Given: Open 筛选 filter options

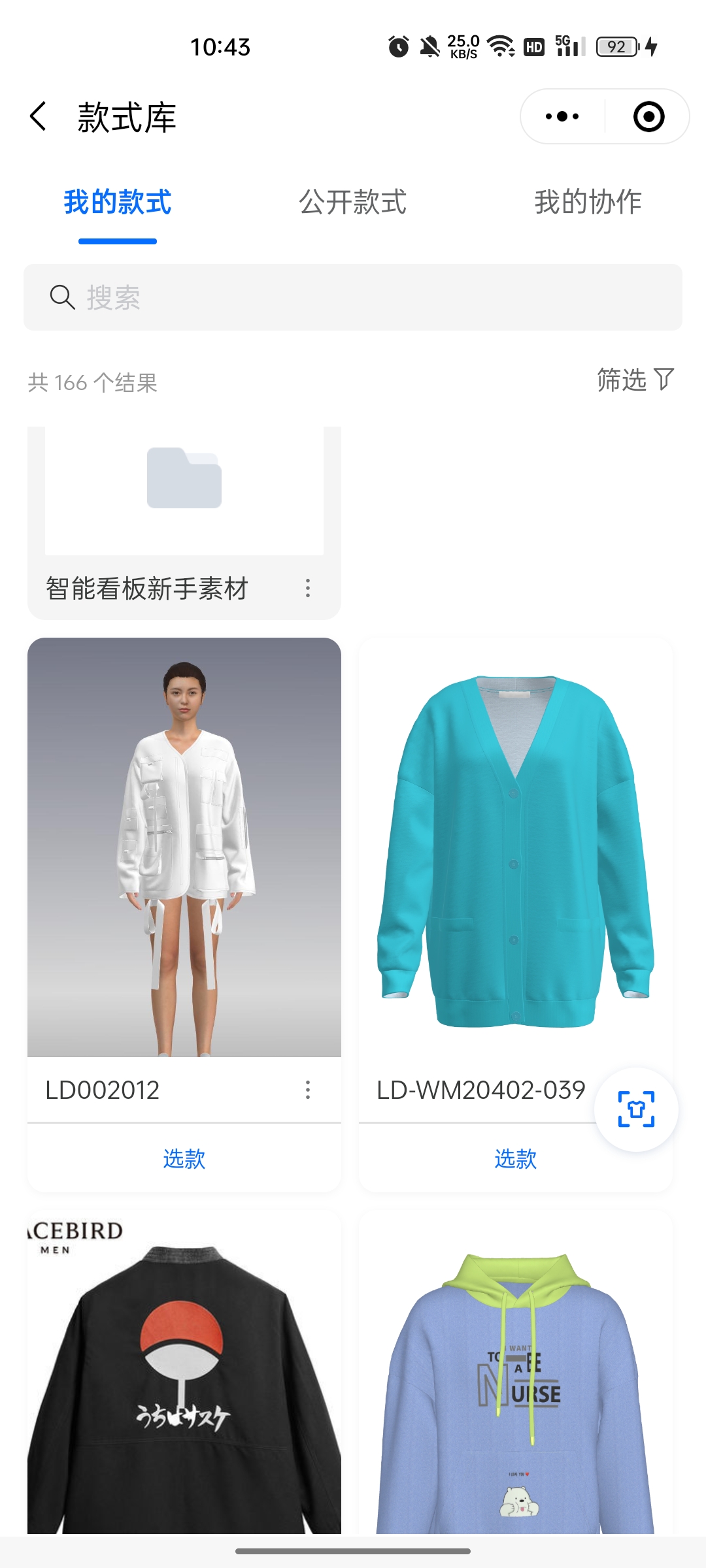Looking at the screenshot, I should point(635,380).
